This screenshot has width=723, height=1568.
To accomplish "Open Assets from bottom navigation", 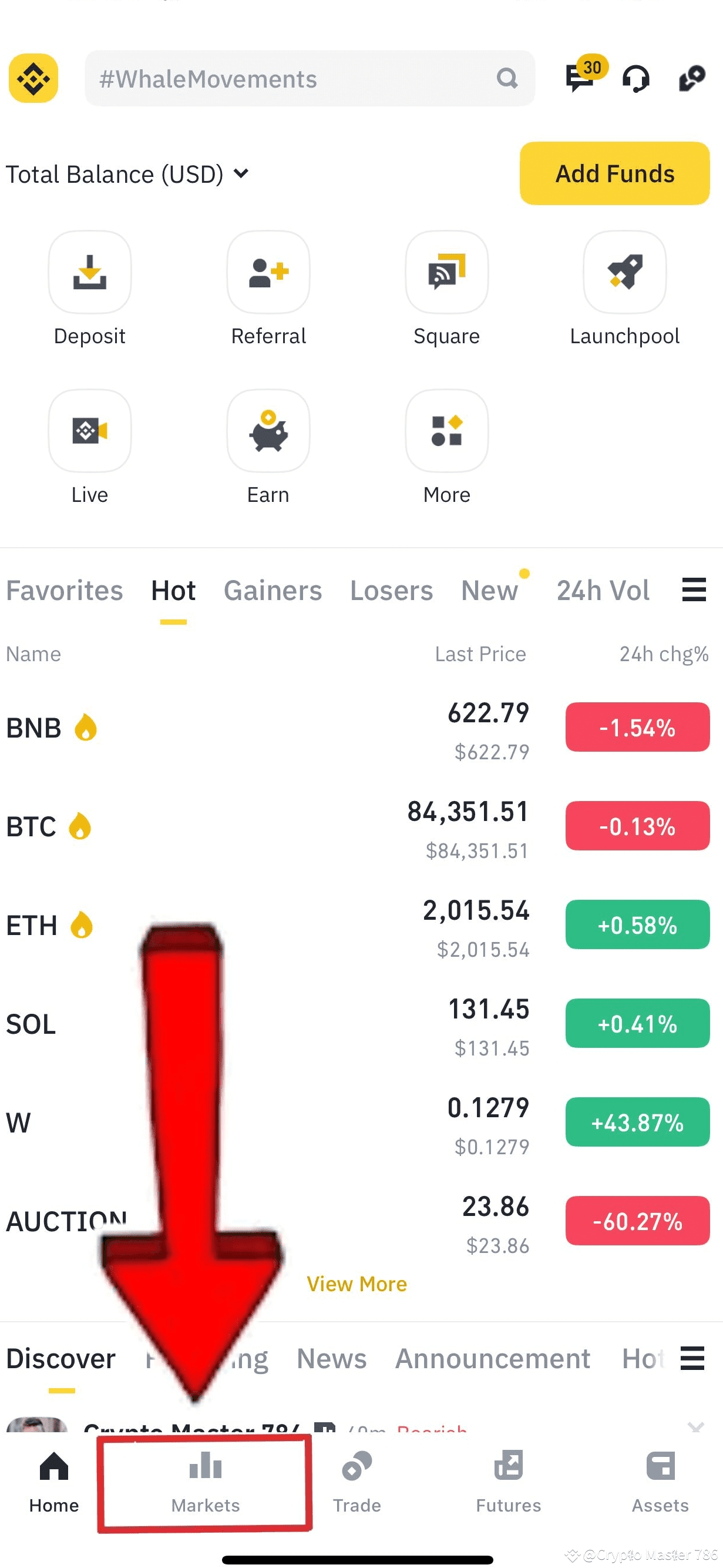I will point(660,1485).
